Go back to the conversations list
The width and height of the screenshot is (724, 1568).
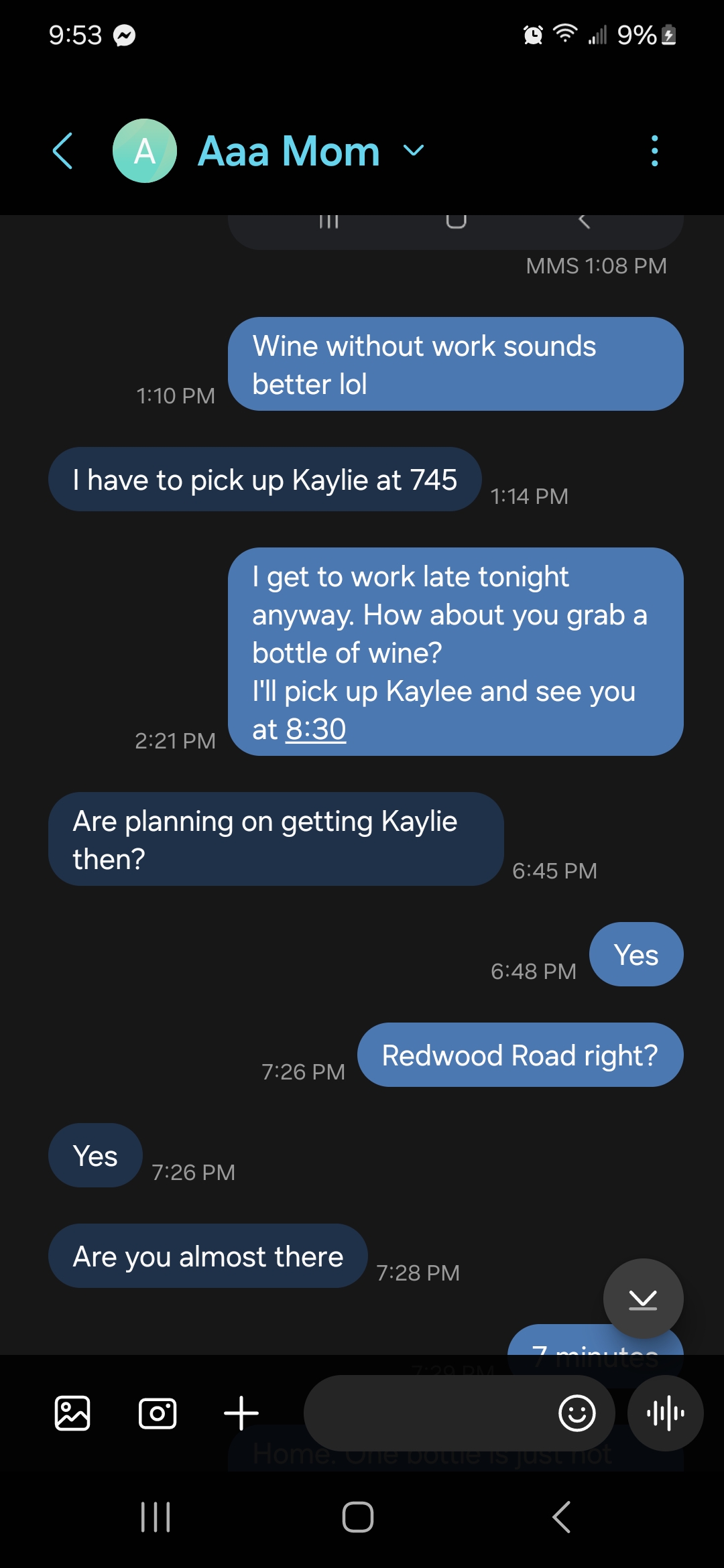click(63, 151)
